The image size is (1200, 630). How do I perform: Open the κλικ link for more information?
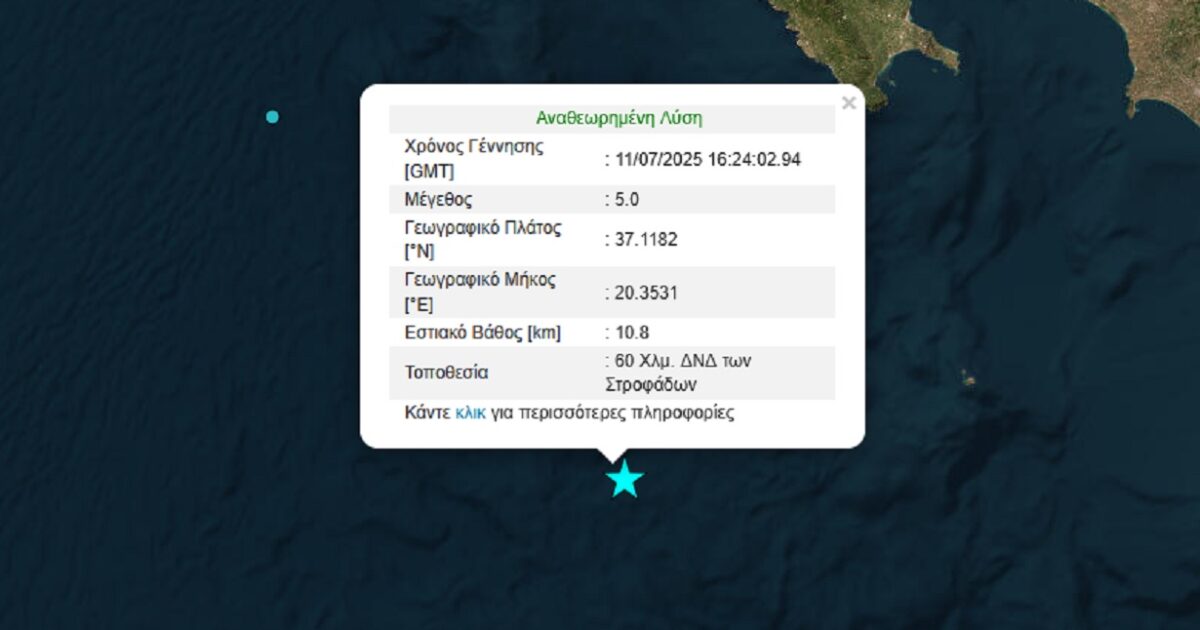(470, 412)
